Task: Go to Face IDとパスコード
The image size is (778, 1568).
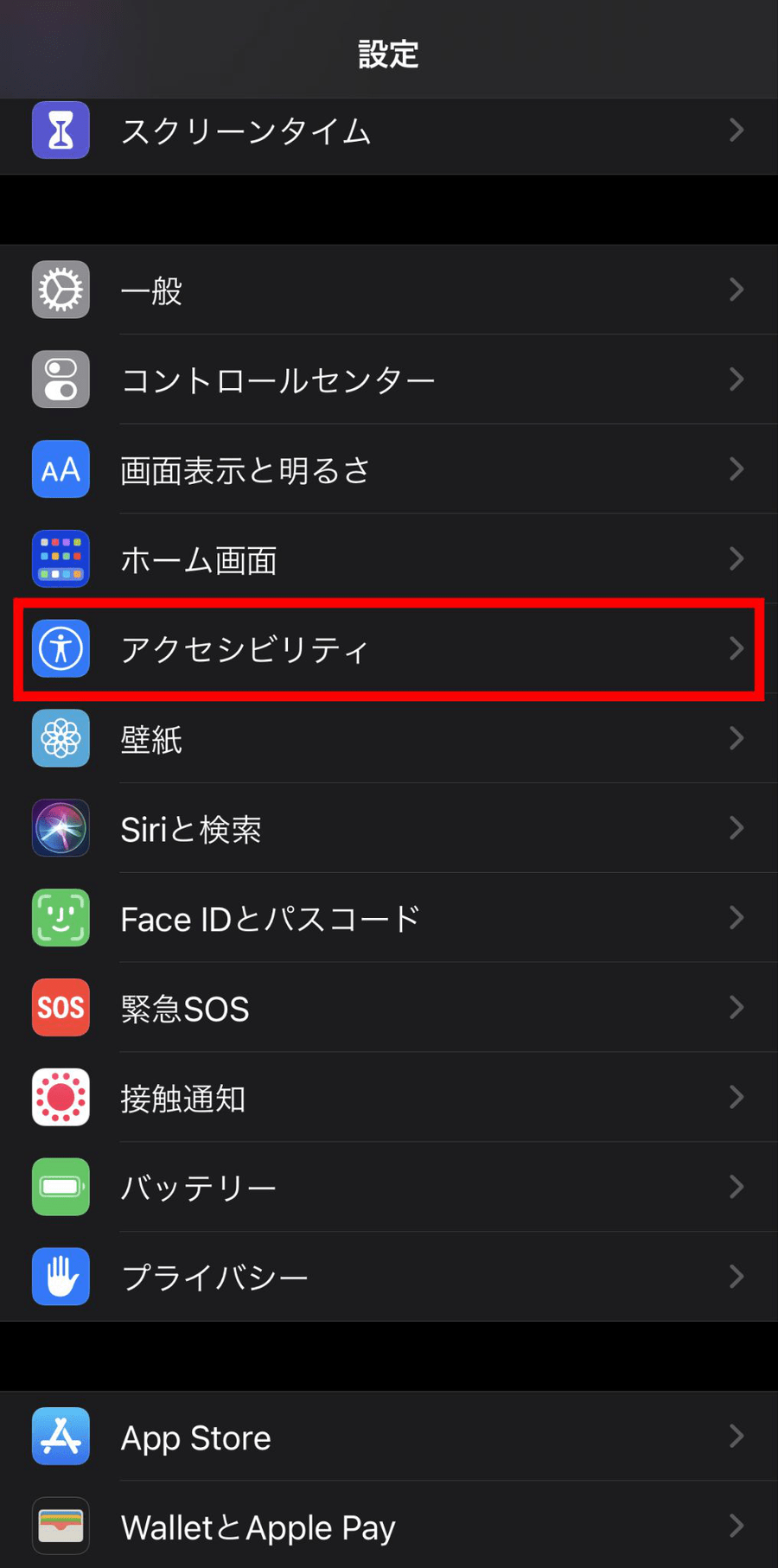Action: [x=389, y=918]
